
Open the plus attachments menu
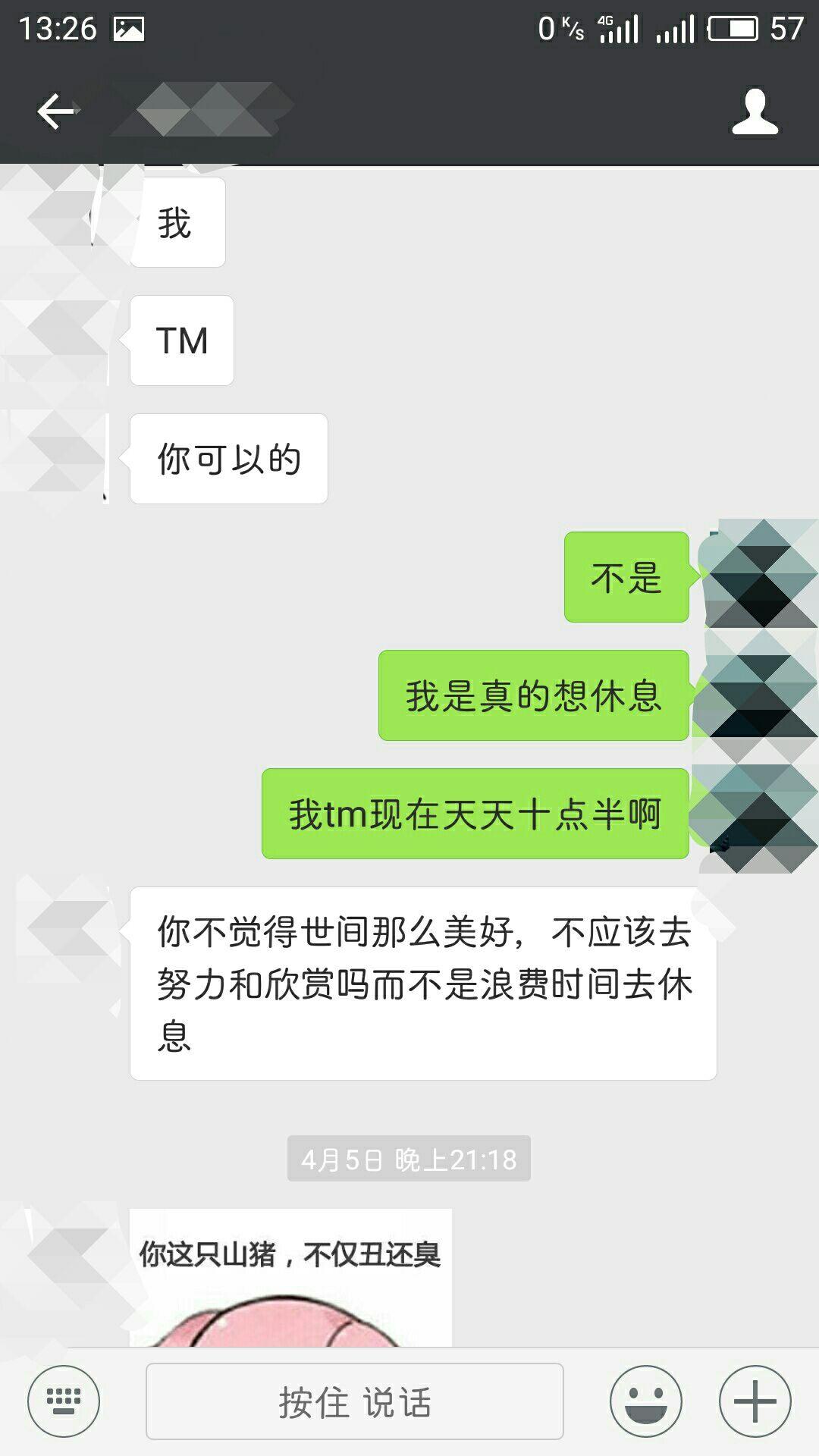(x=755, y=1401)
